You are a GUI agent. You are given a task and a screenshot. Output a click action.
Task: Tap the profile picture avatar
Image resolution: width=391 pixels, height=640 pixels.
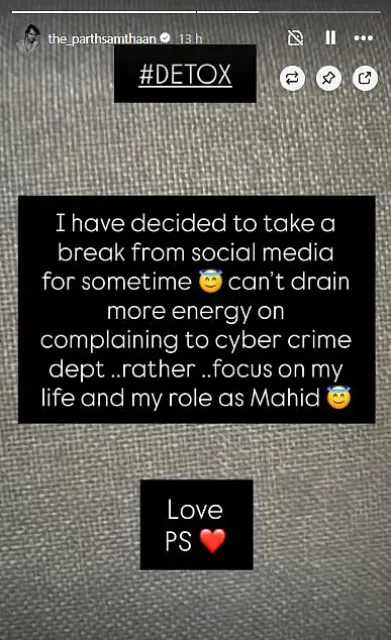tap(29, 38)
